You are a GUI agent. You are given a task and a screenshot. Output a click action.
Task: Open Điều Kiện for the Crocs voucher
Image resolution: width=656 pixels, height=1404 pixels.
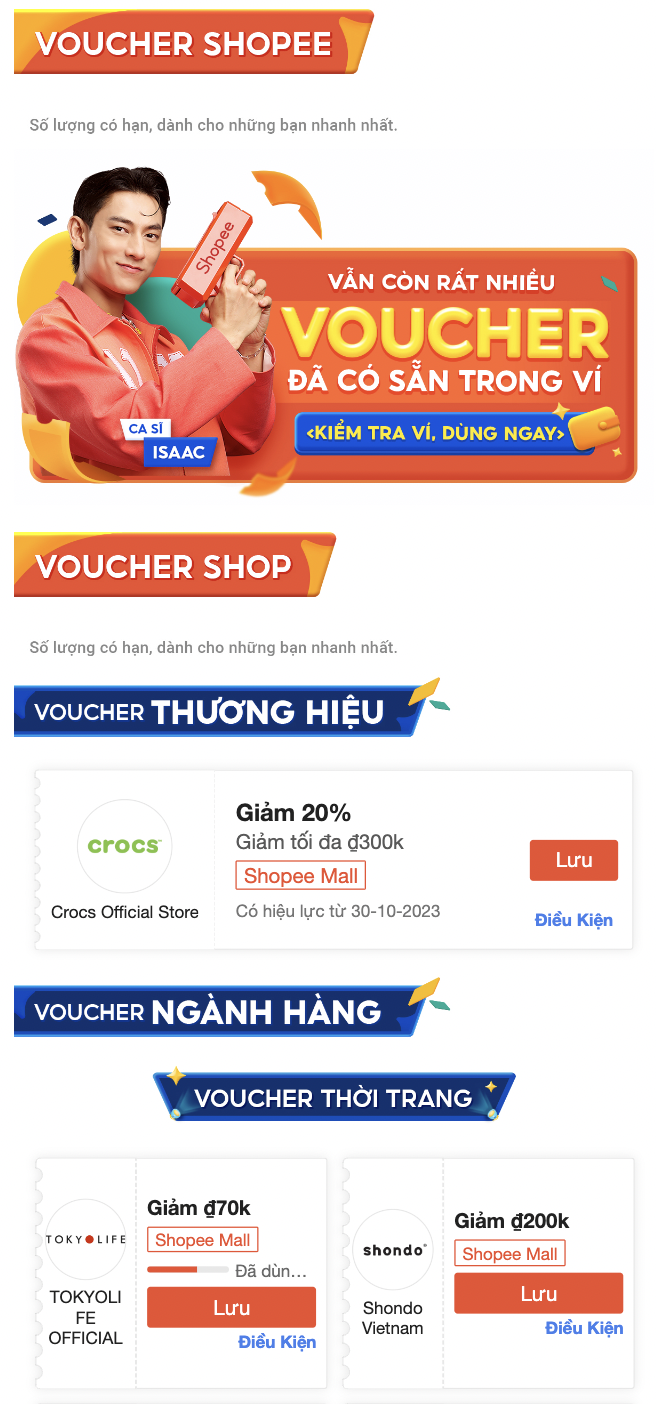coord(574,920)
